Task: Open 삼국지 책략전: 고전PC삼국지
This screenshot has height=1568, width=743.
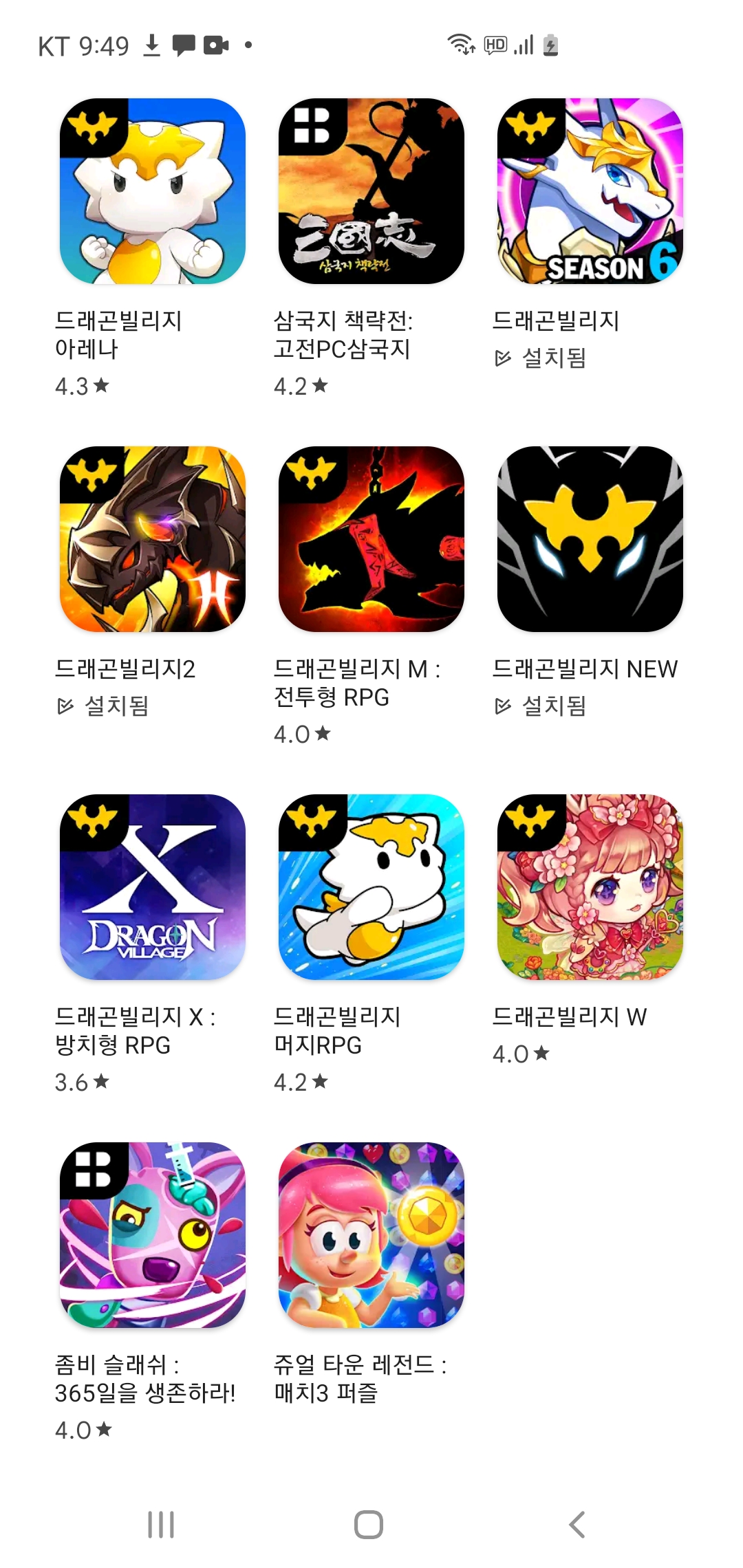Action: pos(371,191)
